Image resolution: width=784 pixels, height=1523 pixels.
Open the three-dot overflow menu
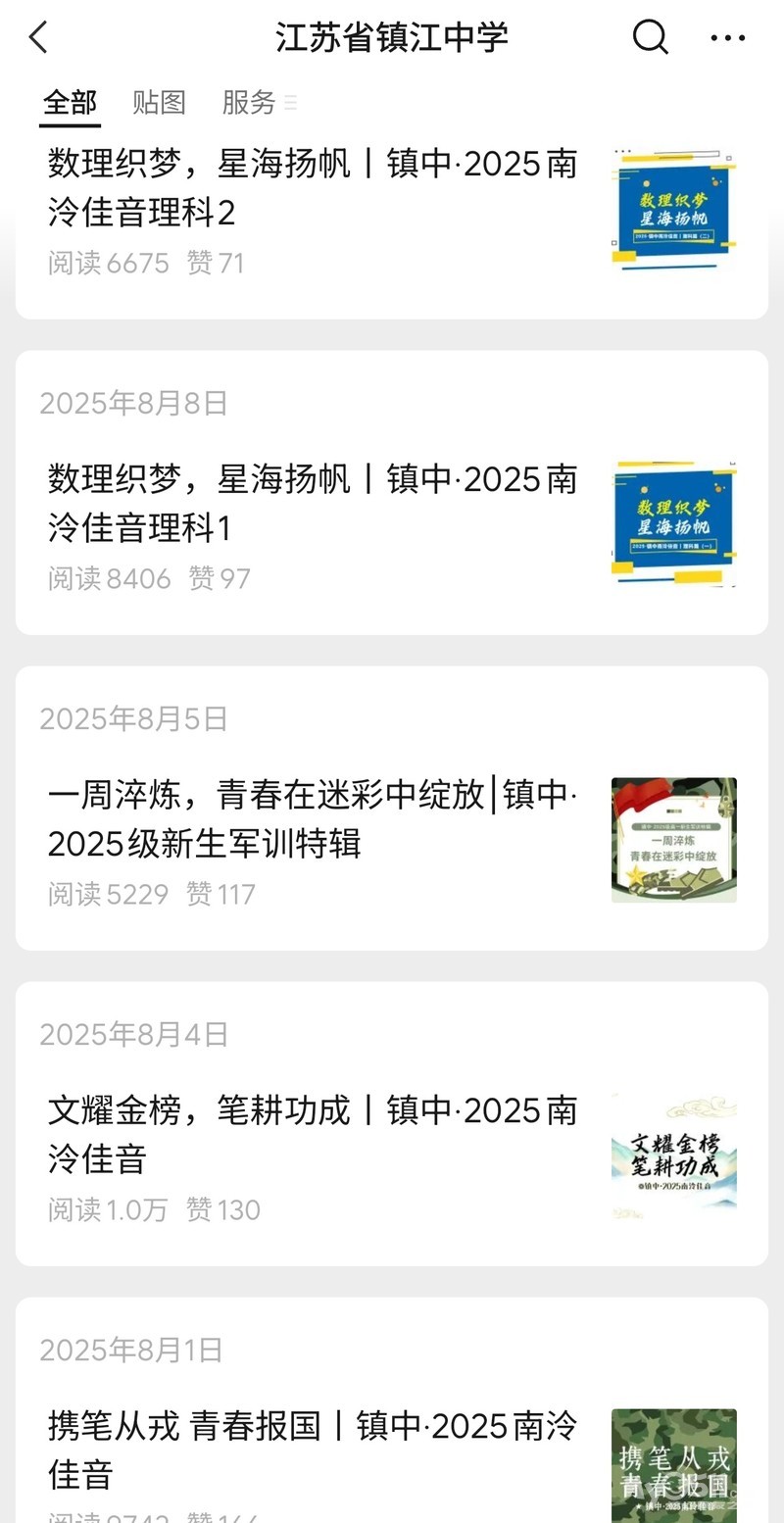pyautogui.click(x=727, y=38)
